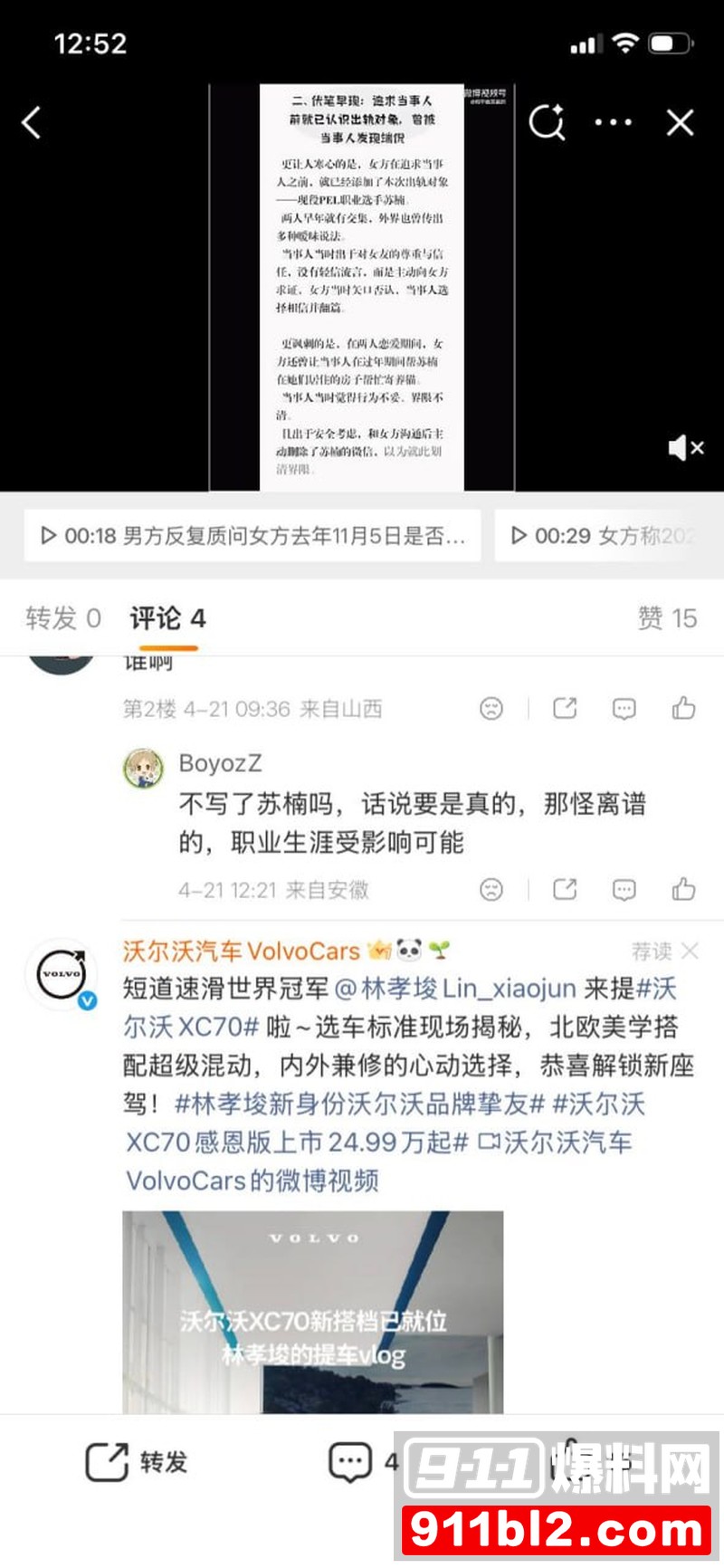This screenshot has width=724, height=1568.
Task: Open the 沃尔沃汽车 VolvoCars profile
Action: point(241,951)
